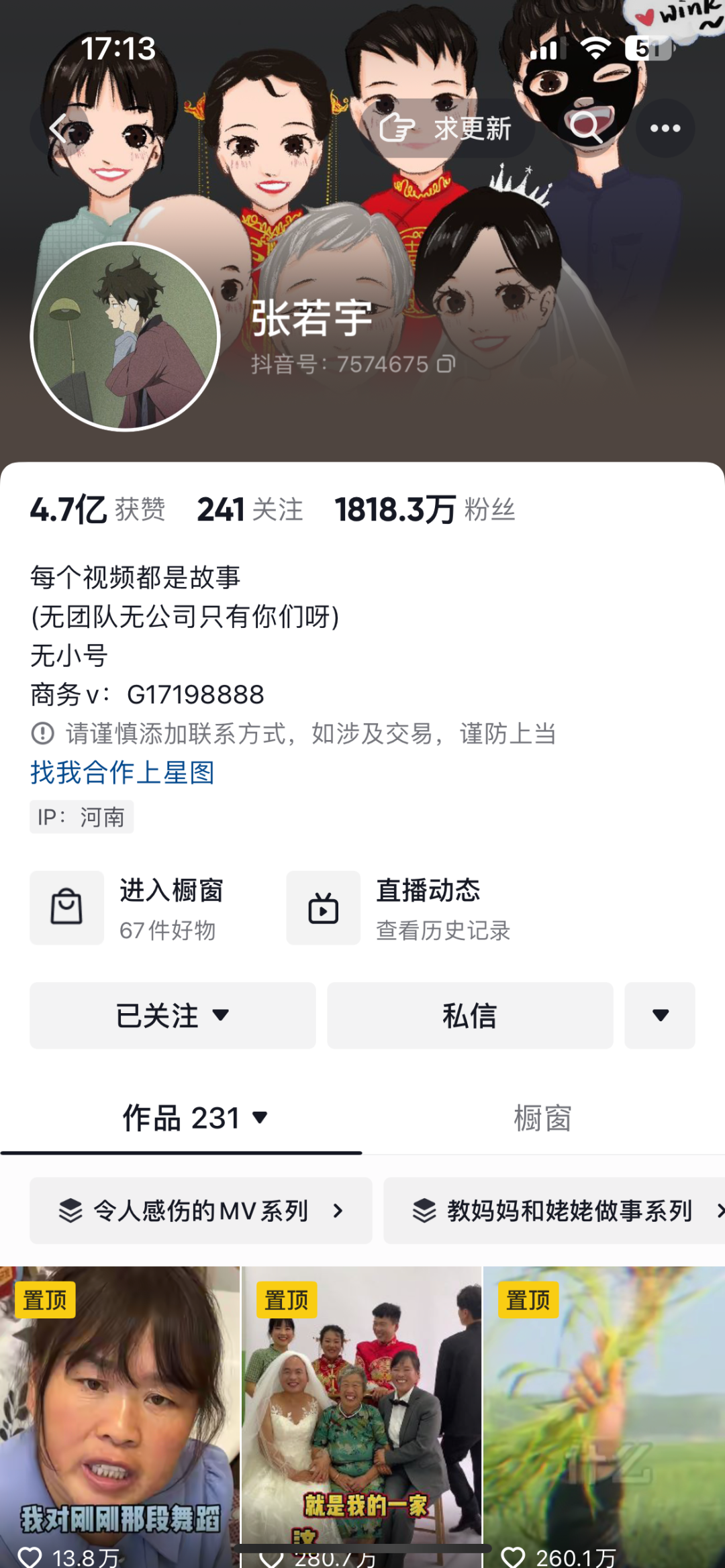Play the pinned video 我对刚刚那段舞蹈
This screenshot has width=725, height=1568.
119,1417
